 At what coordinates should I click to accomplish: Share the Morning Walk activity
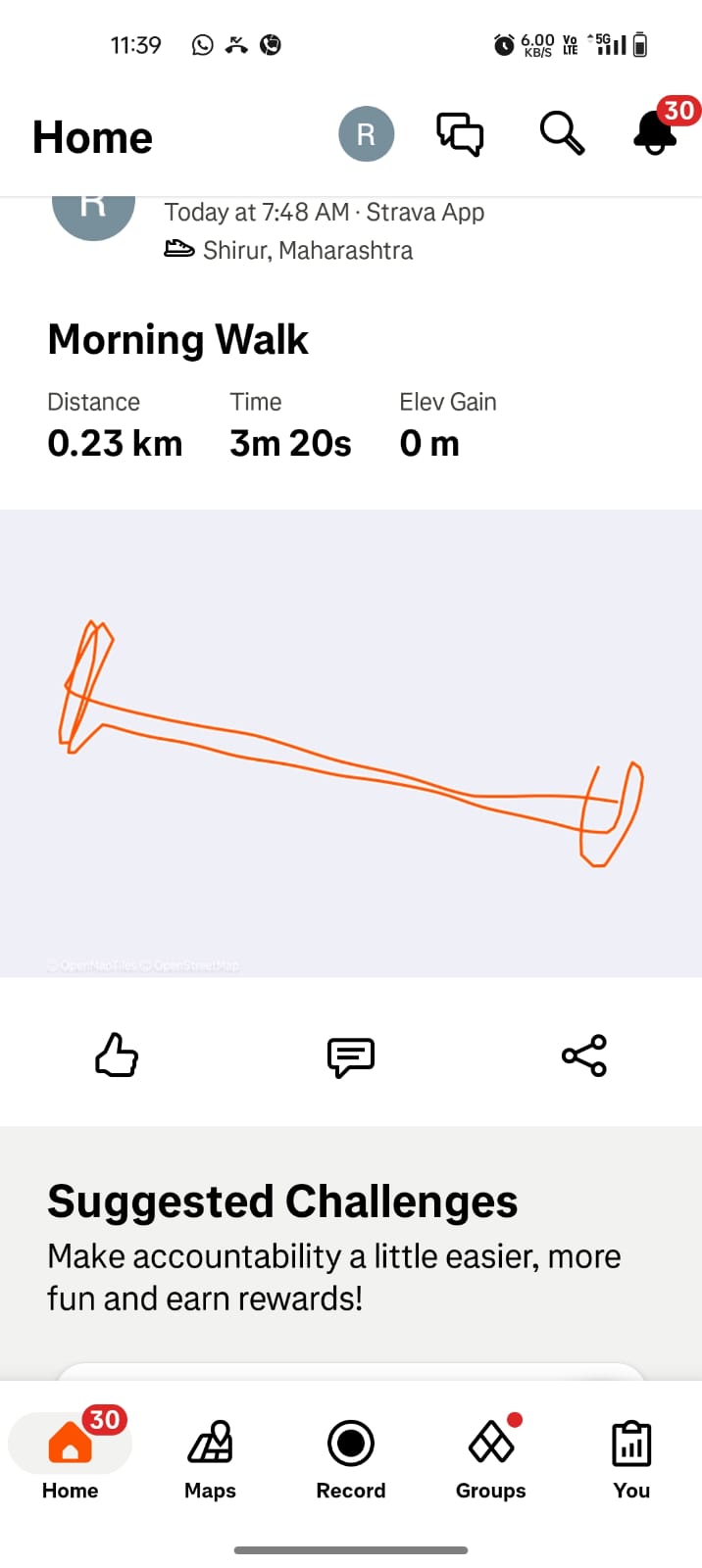(x=584, y=1055)
